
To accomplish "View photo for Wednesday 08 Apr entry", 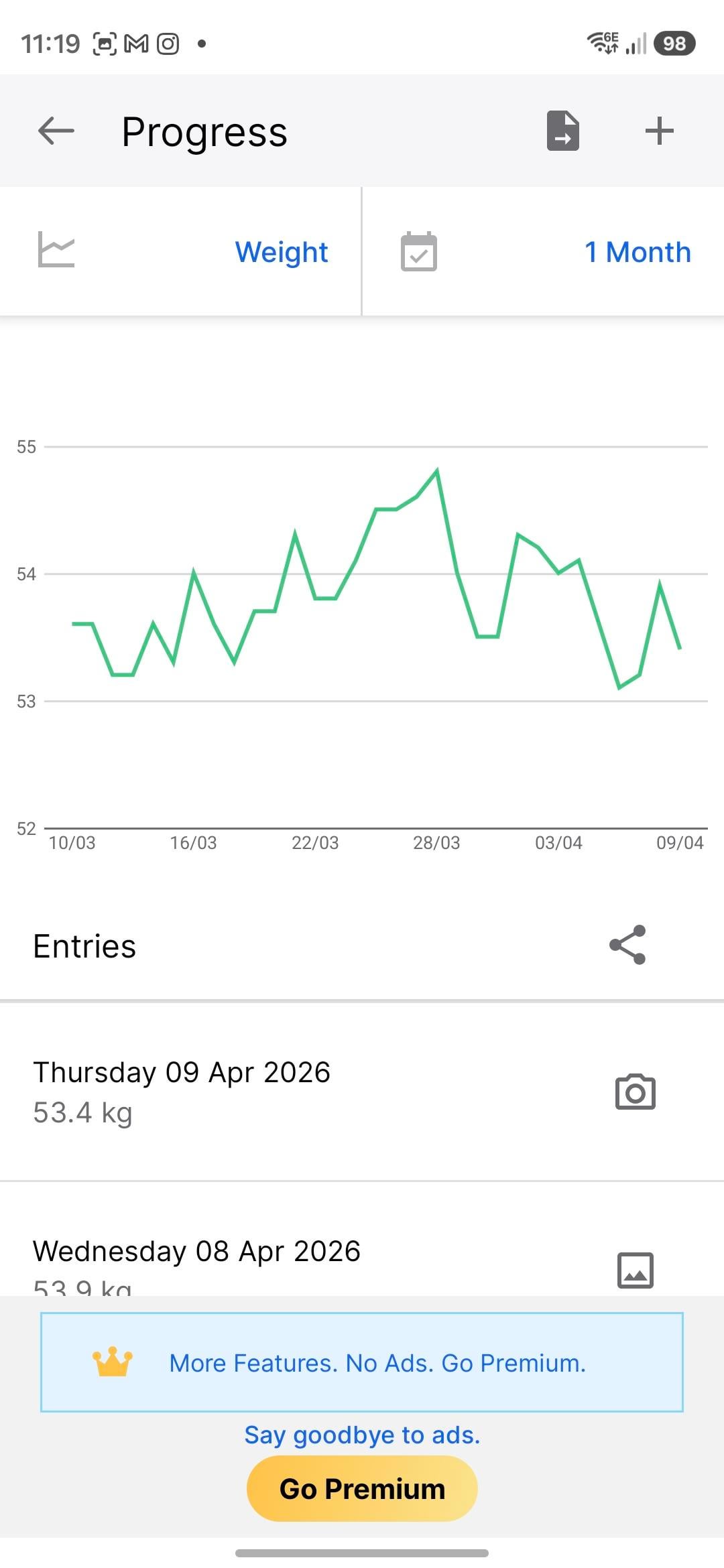I will coord(635,1270).
